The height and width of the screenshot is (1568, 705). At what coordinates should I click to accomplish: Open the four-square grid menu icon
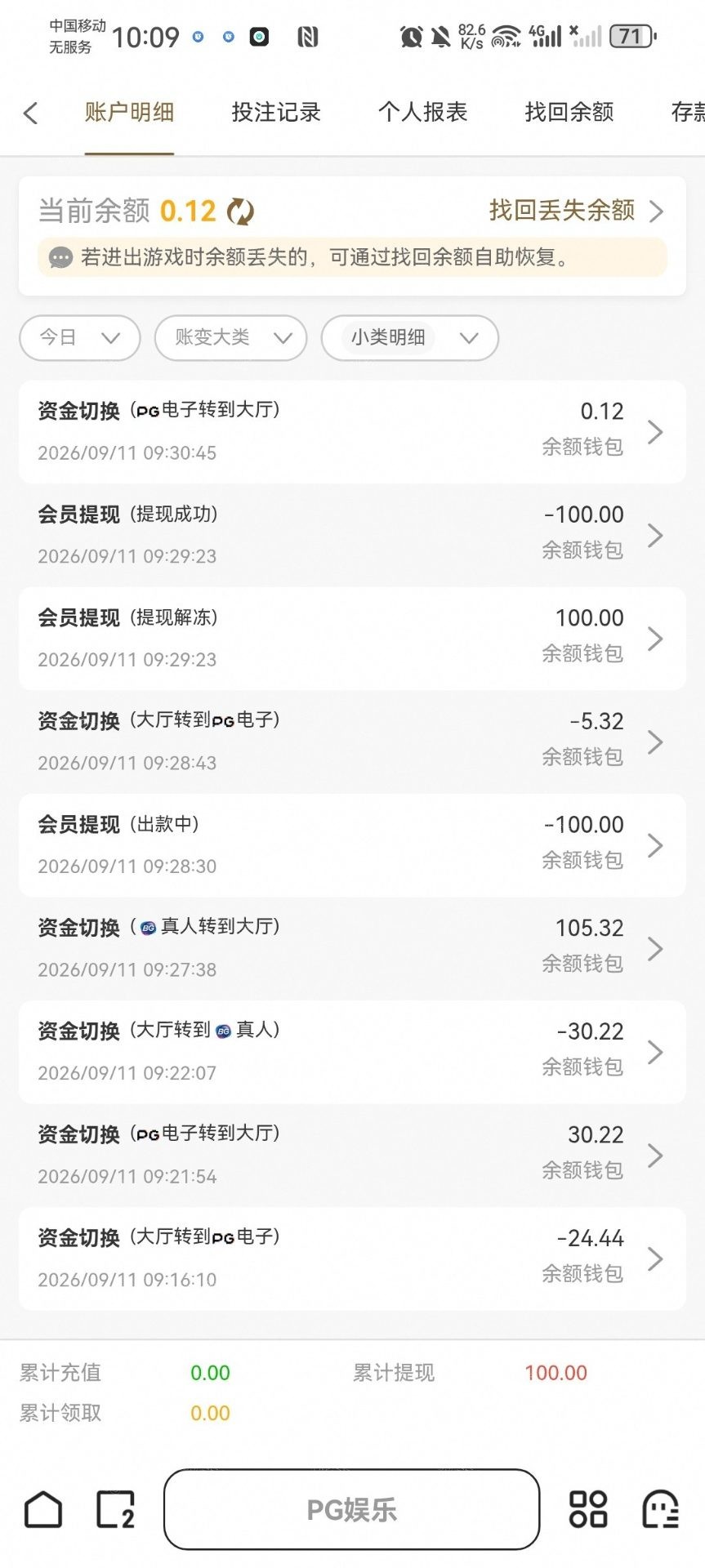tap(588, 1509)
